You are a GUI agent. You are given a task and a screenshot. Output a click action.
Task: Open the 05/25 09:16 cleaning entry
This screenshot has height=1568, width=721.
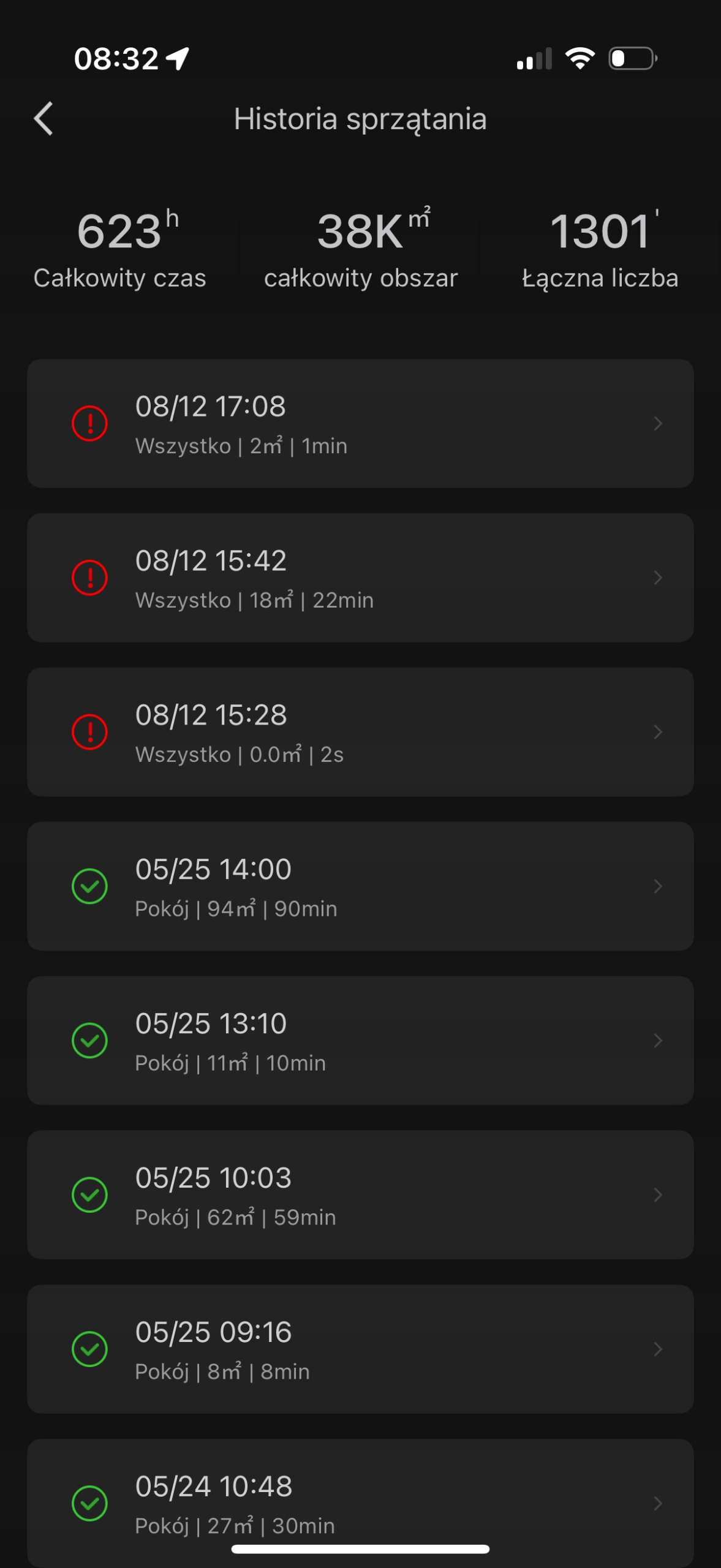click(x=360, y=1349)
